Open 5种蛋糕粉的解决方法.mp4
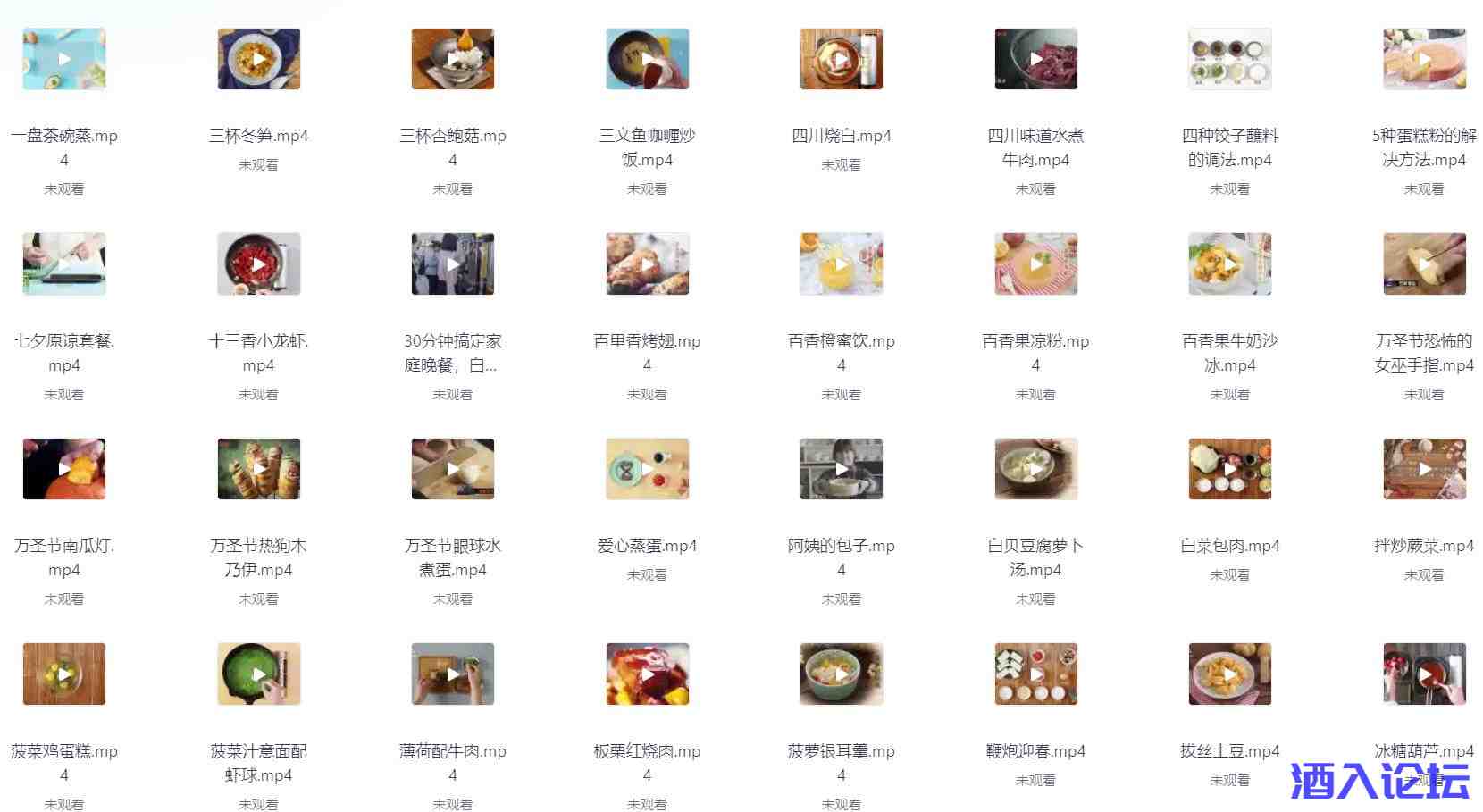This screenshot has height=812, width=1483. pyautogui.click(x=1424, y=59)
